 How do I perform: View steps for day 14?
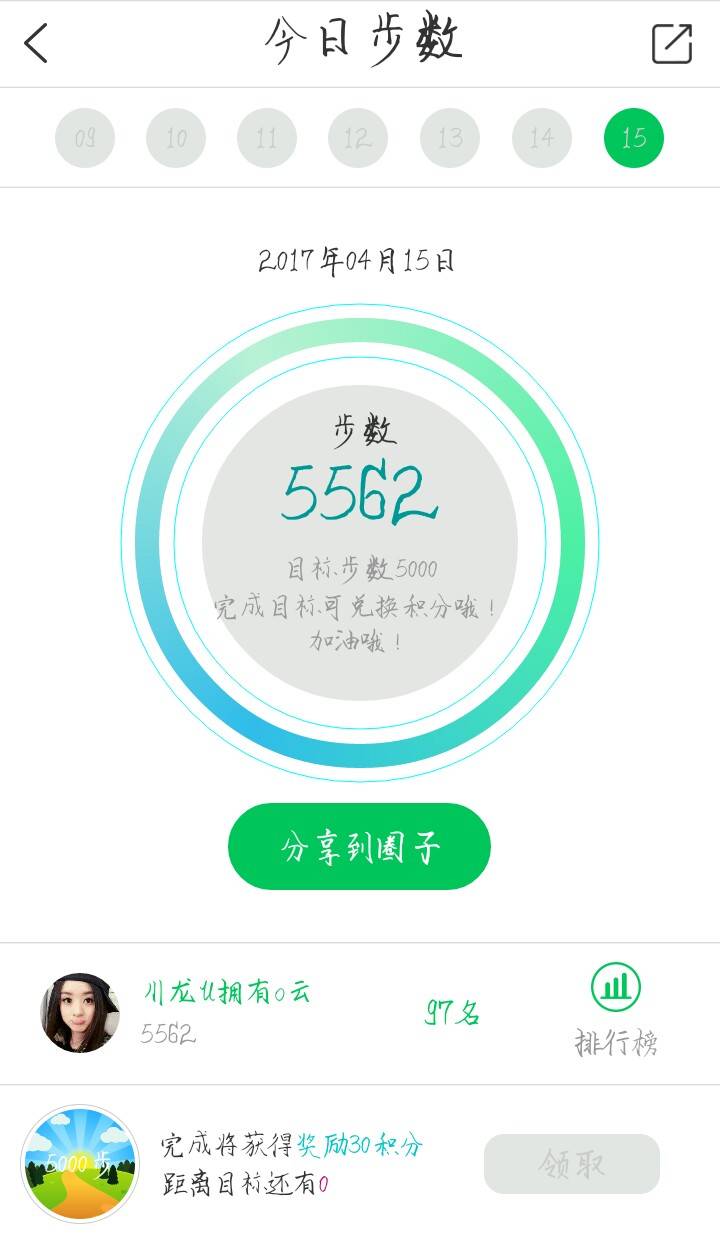(542, 138)
